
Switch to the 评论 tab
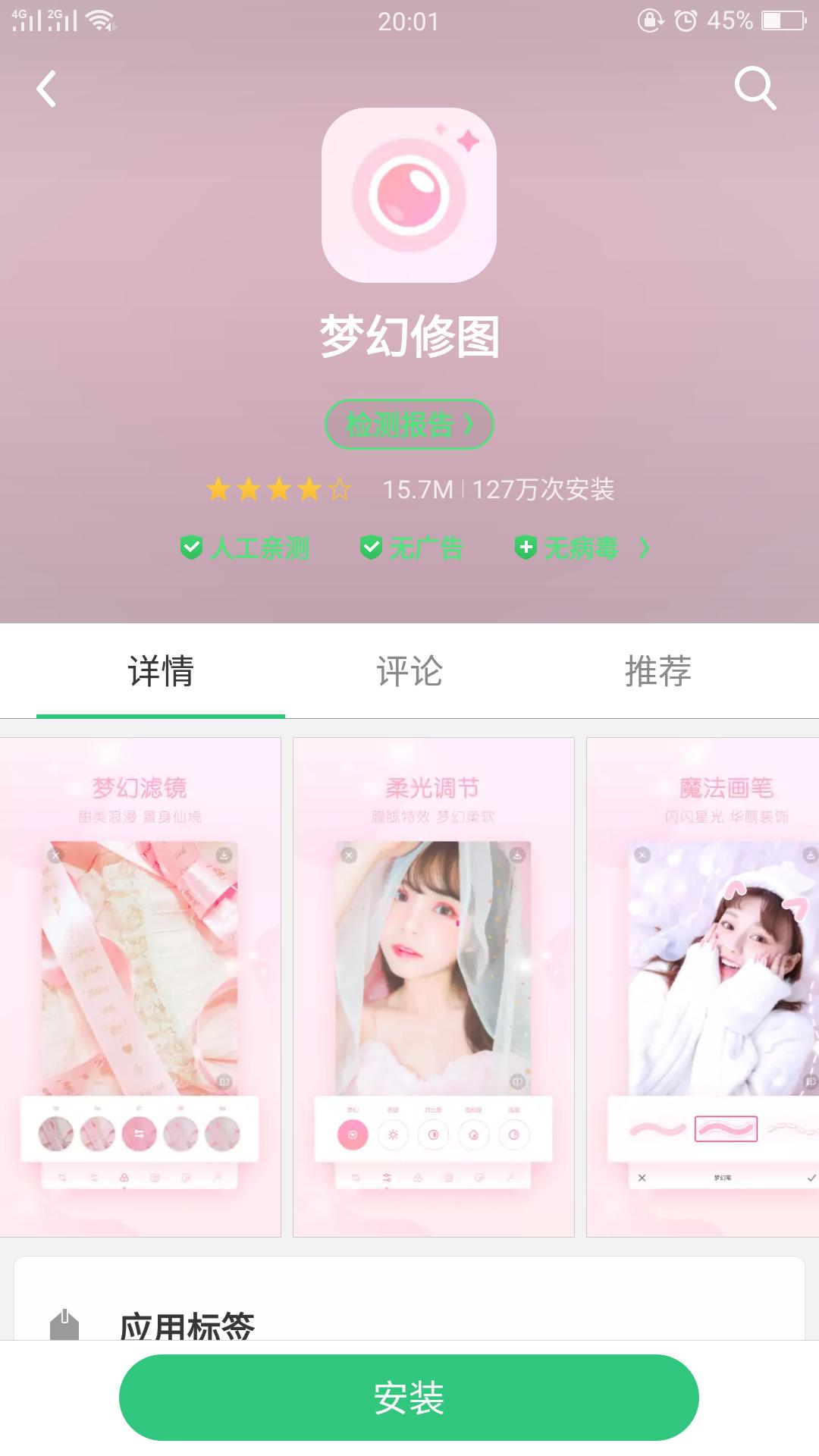409,671
